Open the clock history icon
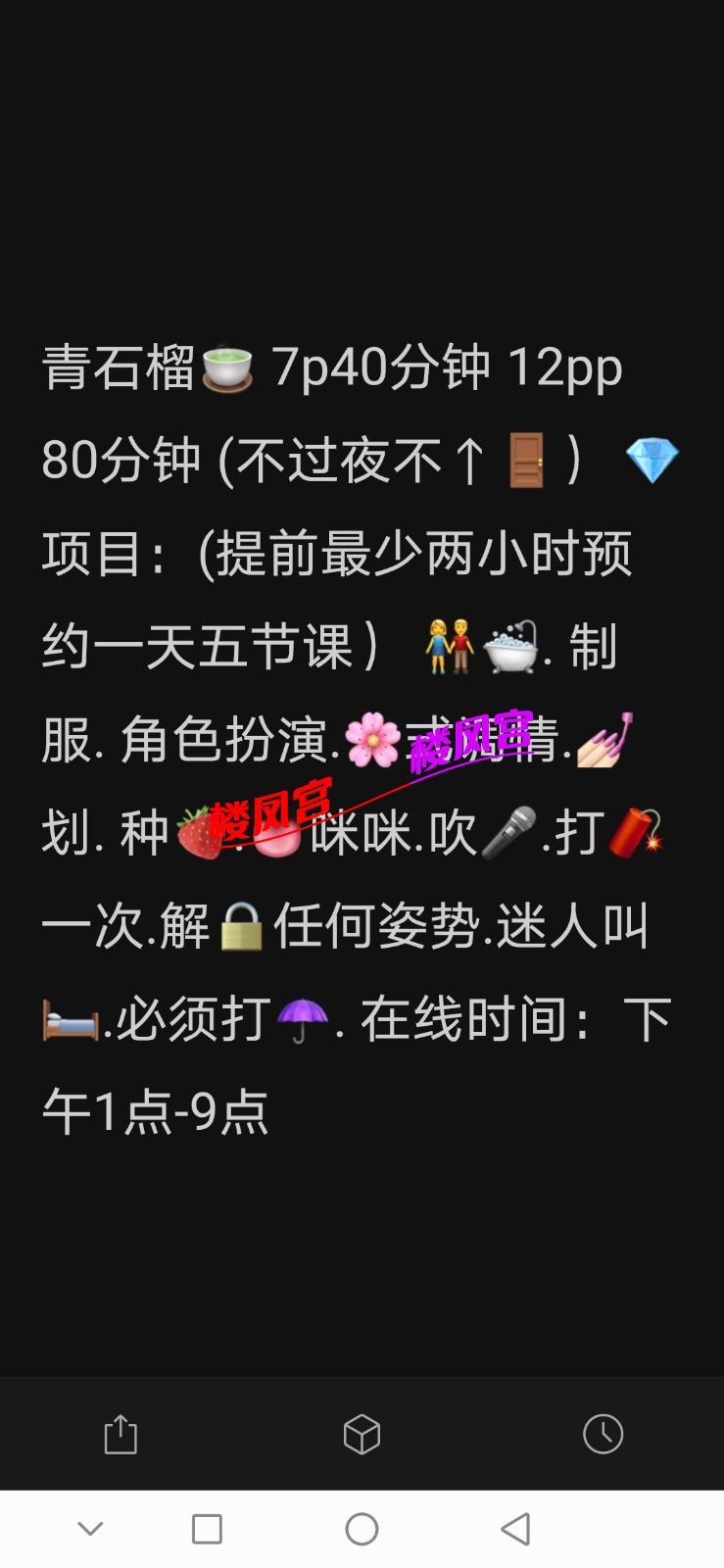 (603, 1434)
